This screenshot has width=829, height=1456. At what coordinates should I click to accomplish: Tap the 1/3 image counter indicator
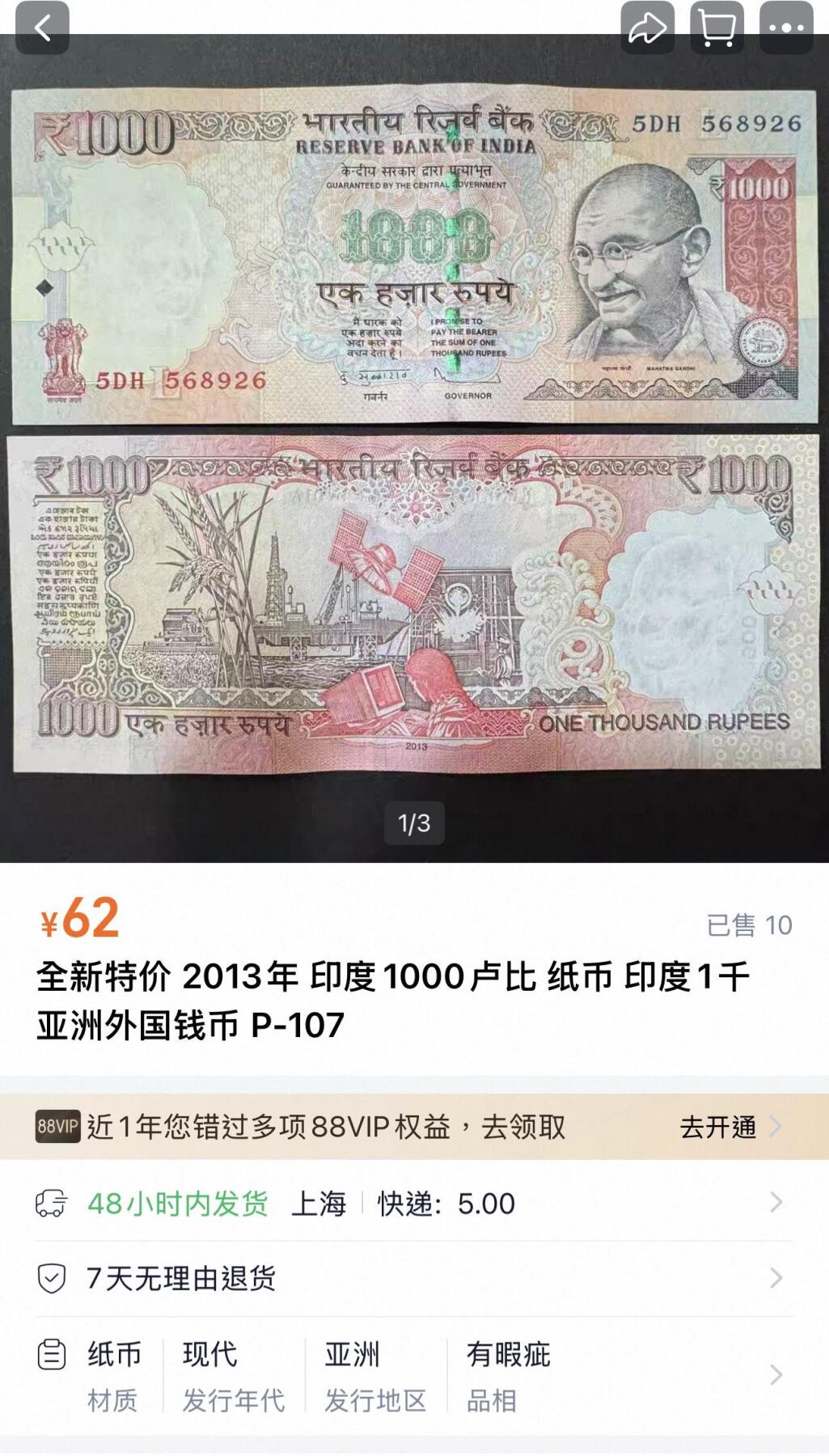pyautogui.click(x=414, y=823)
